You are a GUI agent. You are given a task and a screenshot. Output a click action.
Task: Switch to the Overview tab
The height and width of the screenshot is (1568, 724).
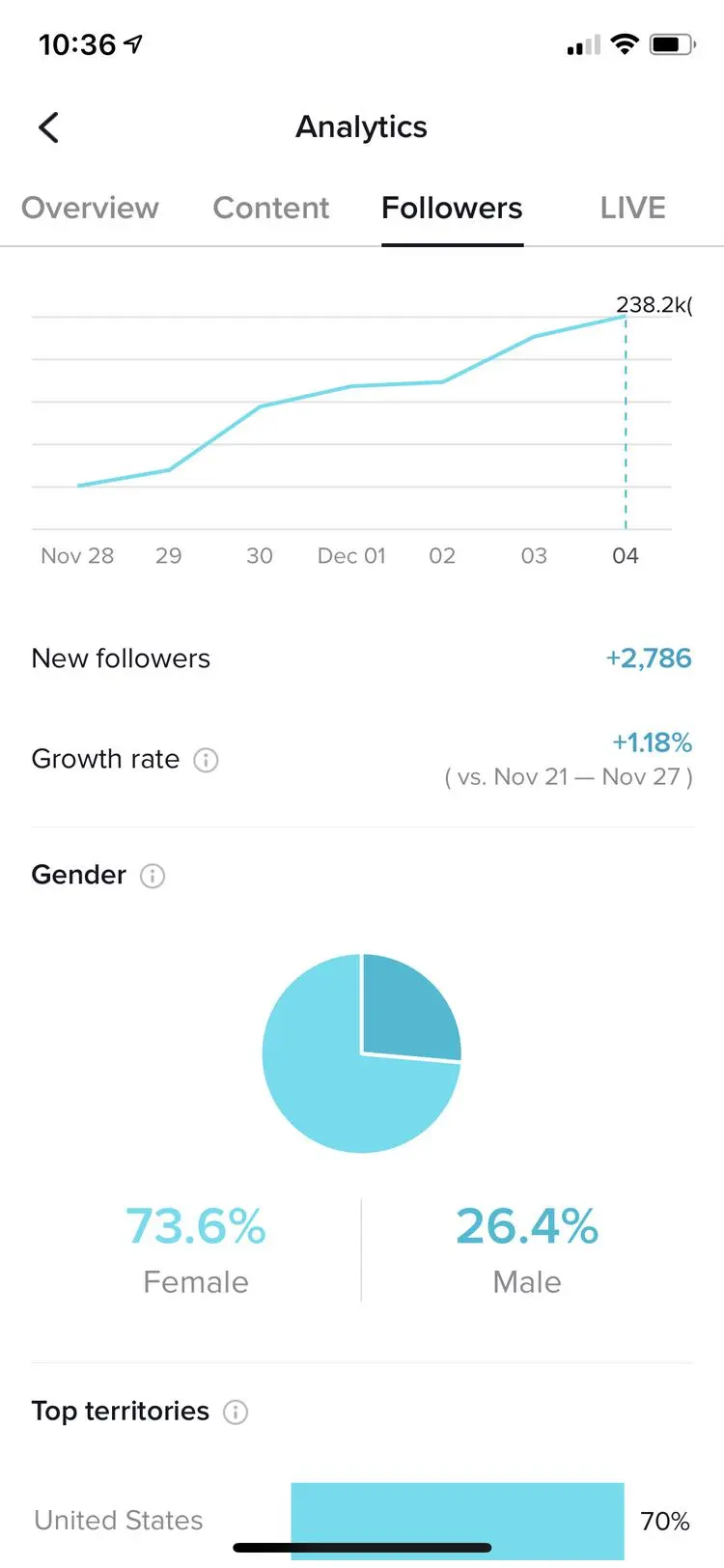point(90,208)
